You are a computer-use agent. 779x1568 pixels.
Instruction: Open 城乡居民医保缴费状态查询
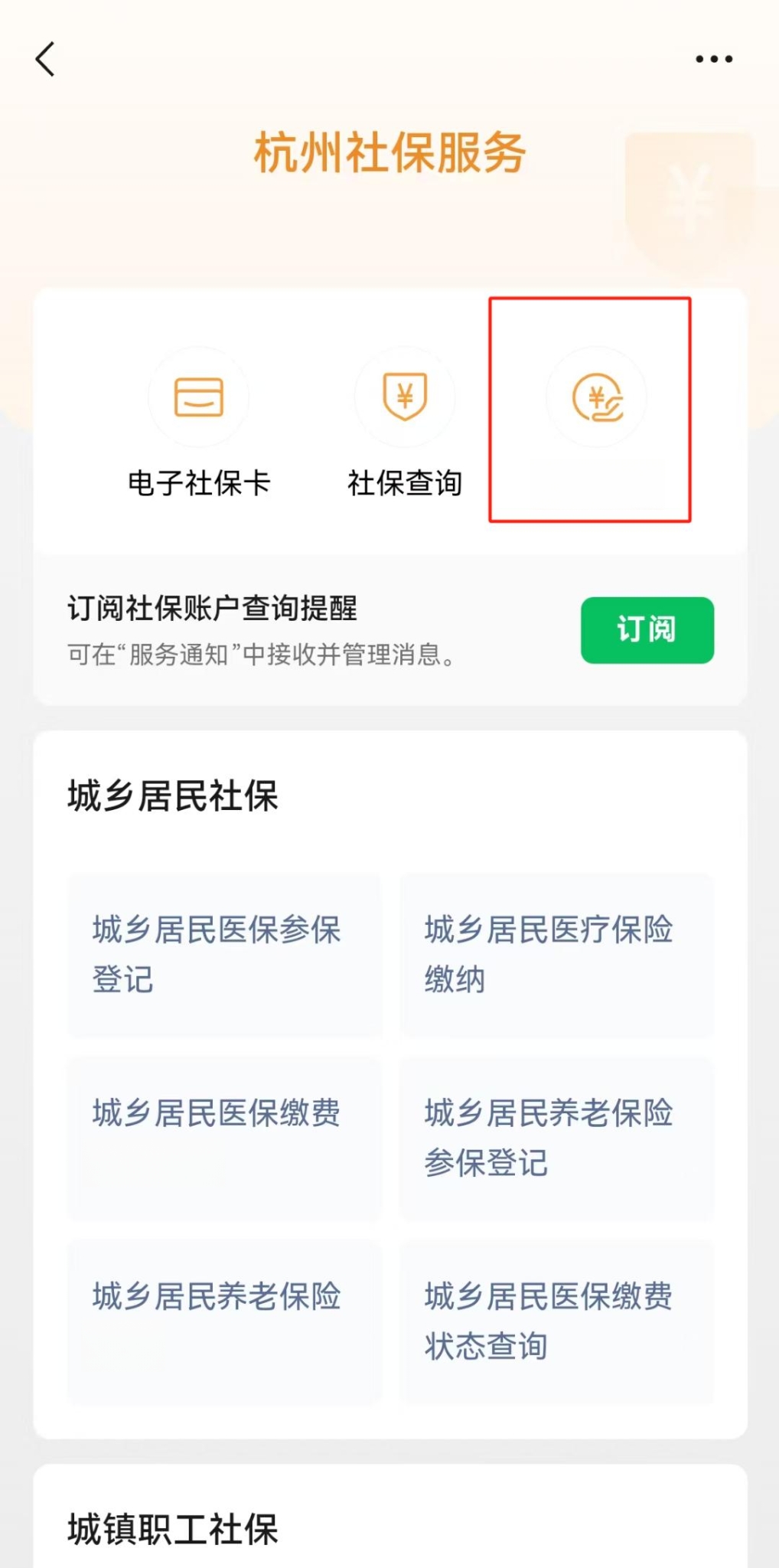[x=556, y=1322]
